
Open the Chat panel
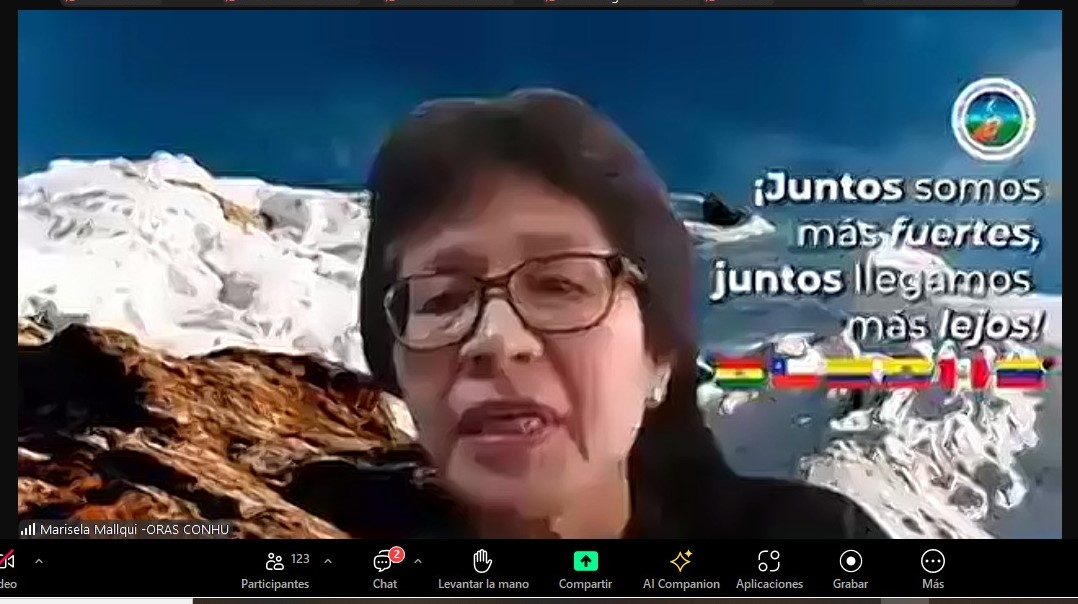(385, 568)
